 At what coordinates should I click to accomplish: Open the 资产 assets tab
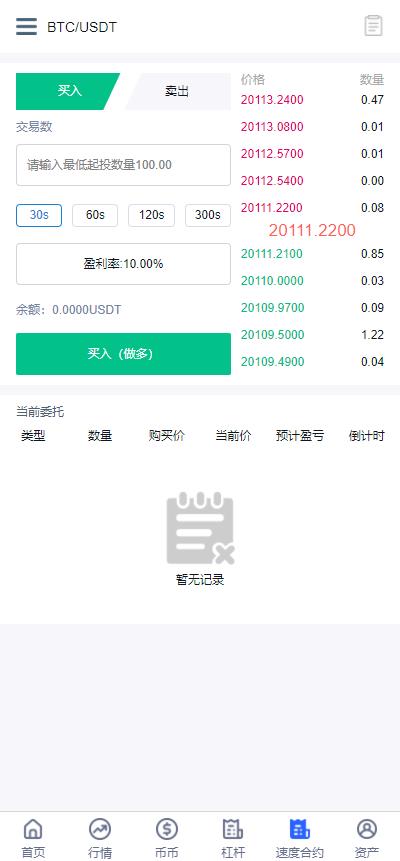point(366,838)
